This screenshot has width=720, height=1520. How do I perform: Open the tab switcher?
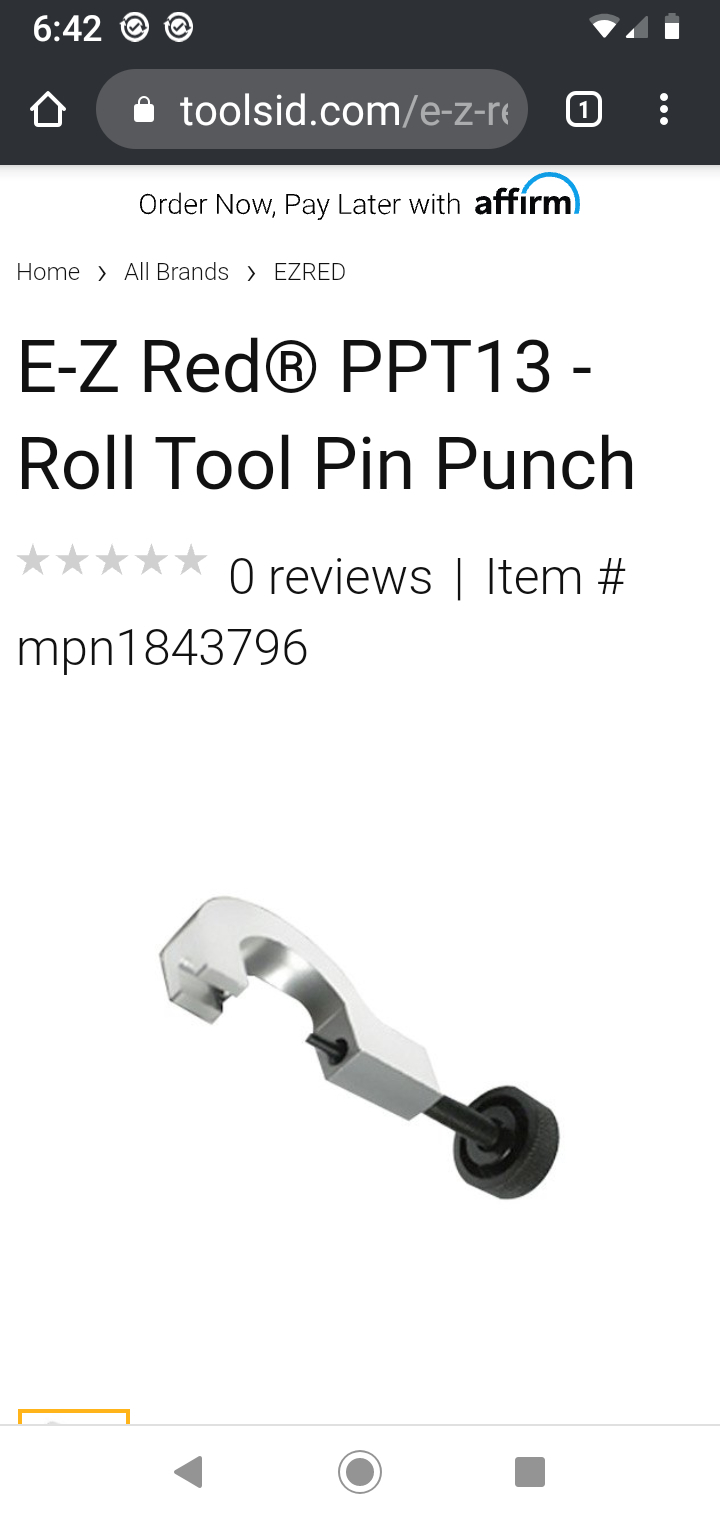point(584,110)
